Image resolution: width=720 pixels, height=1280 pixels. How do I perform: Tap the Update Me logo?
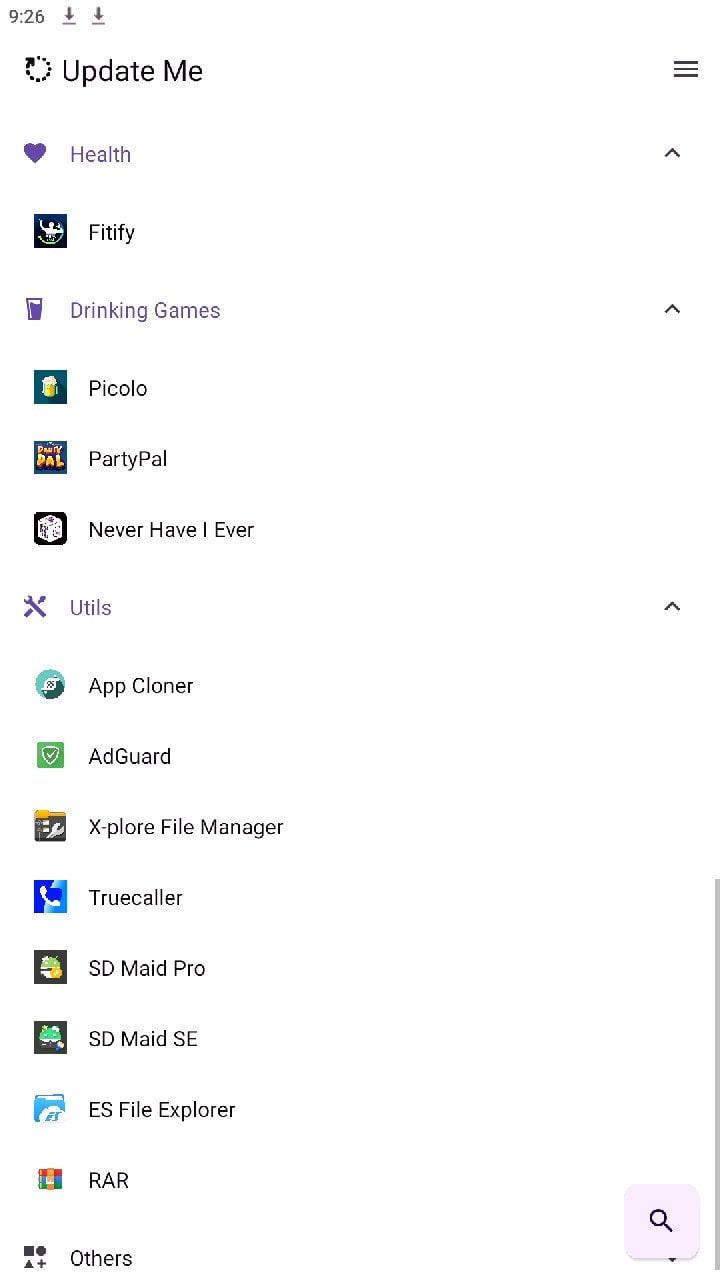pyautogui.click(x=37, y=70)
